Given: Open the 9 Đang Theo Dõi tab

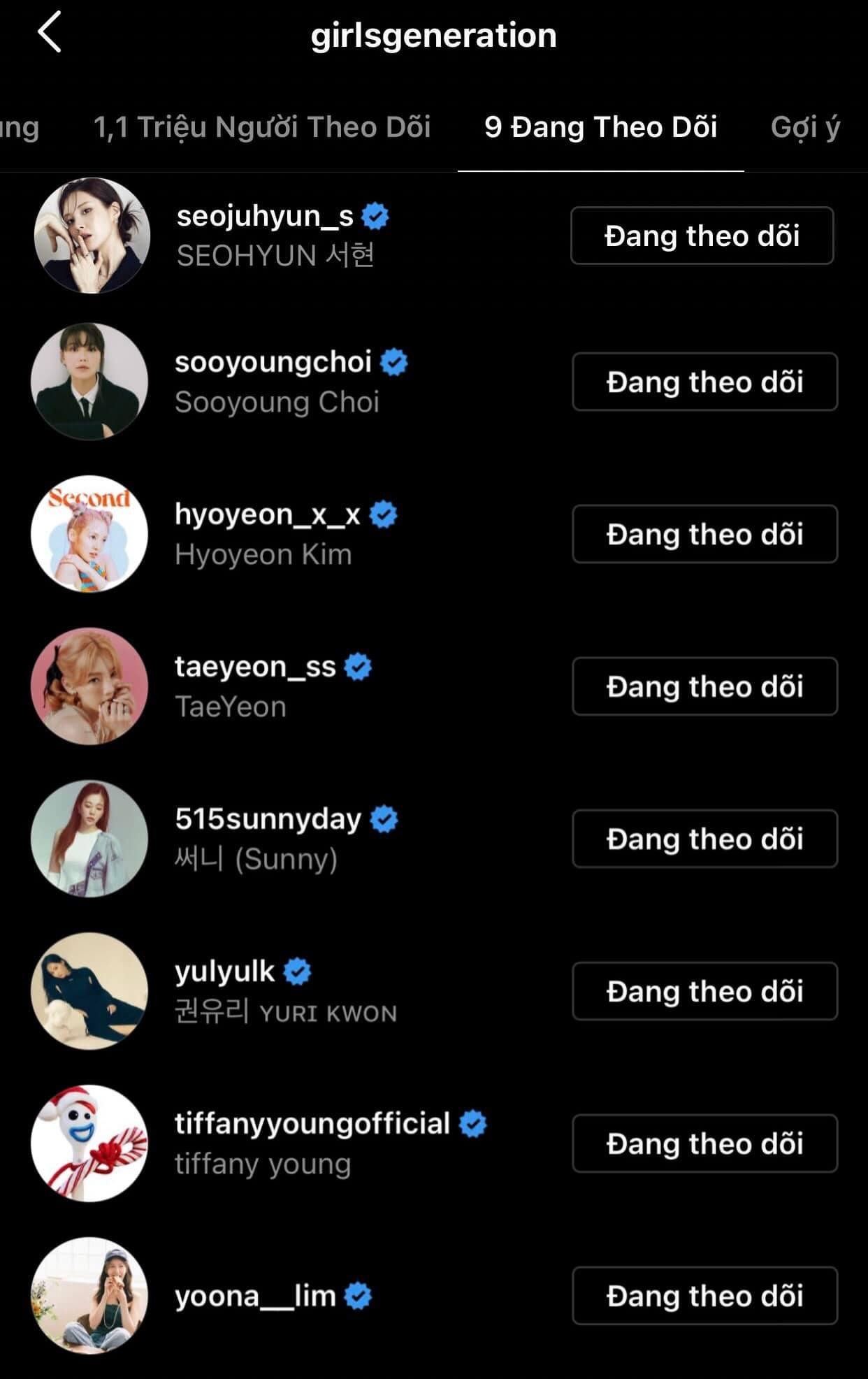Looking at the screenshot, I should (x=601, y=127).
